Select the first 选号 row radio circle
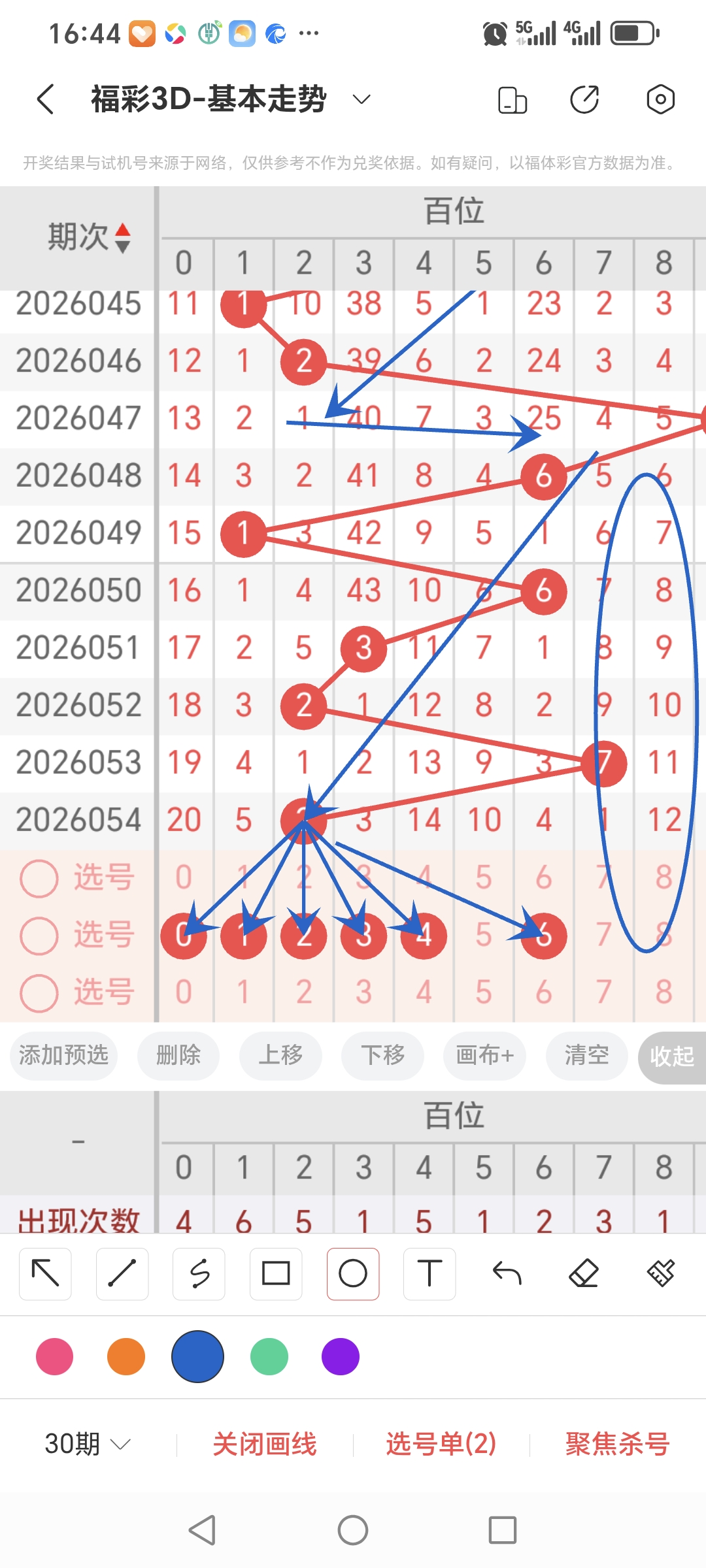The height and width of the screenshot is (1568, 706). 38,878
